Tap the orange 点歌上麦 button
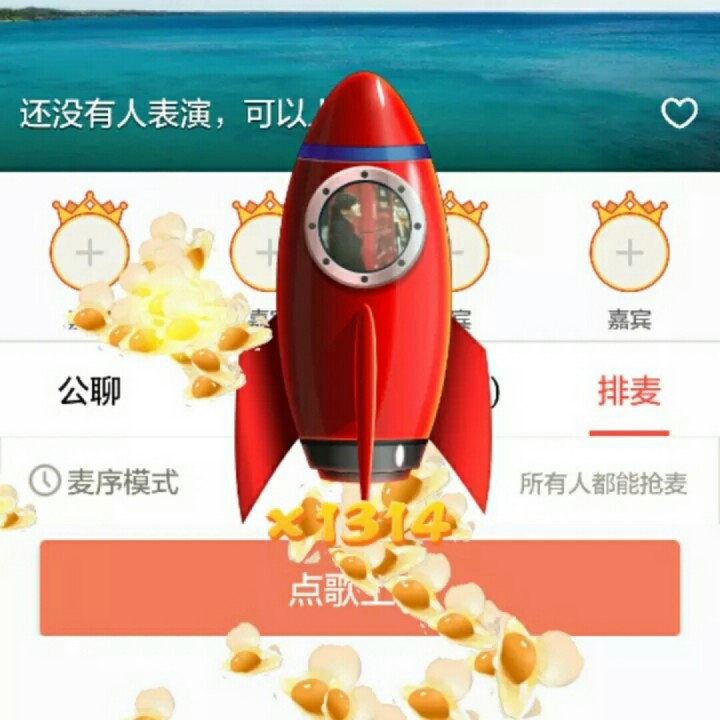 (360, 588)
